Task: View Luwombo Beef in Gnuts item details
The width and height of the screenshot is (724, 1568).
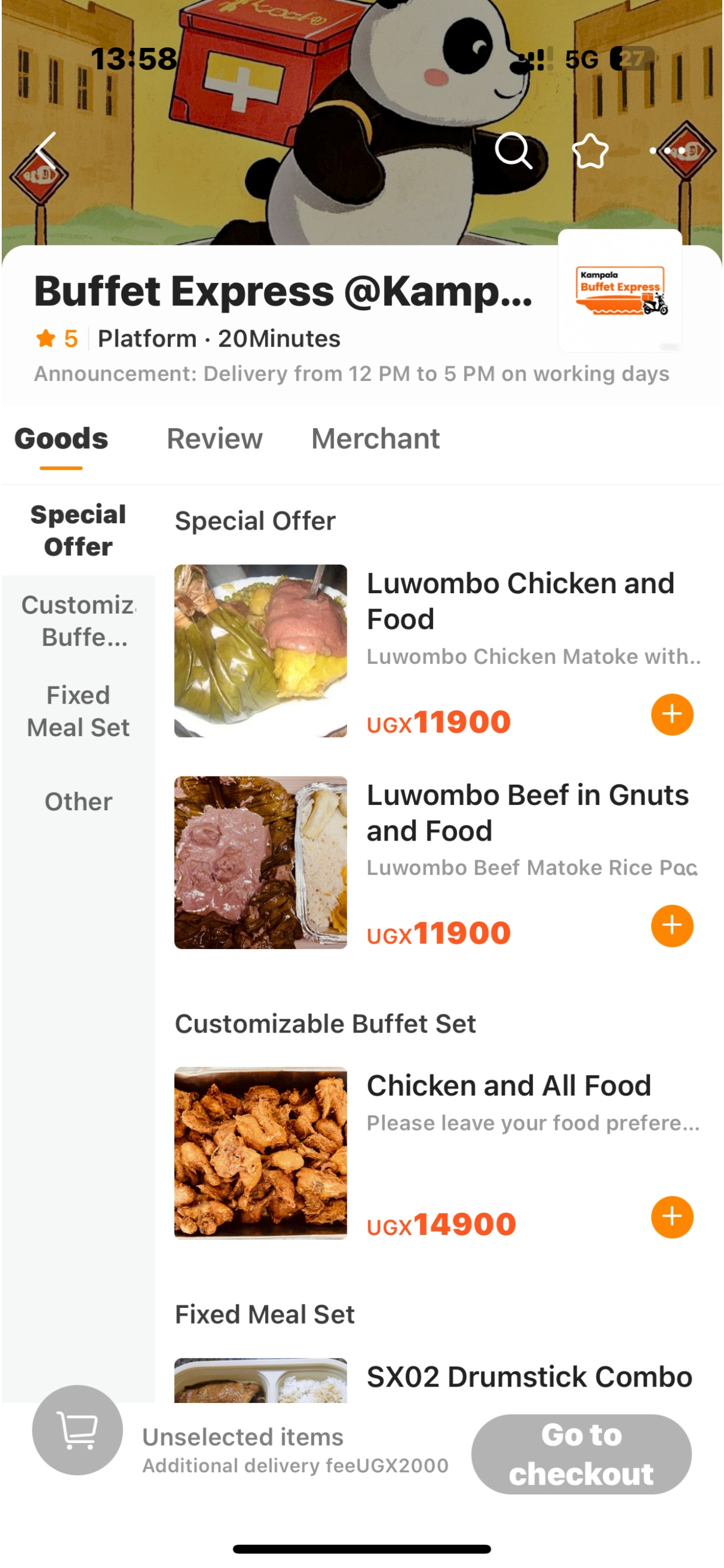Action: (527, 813)
